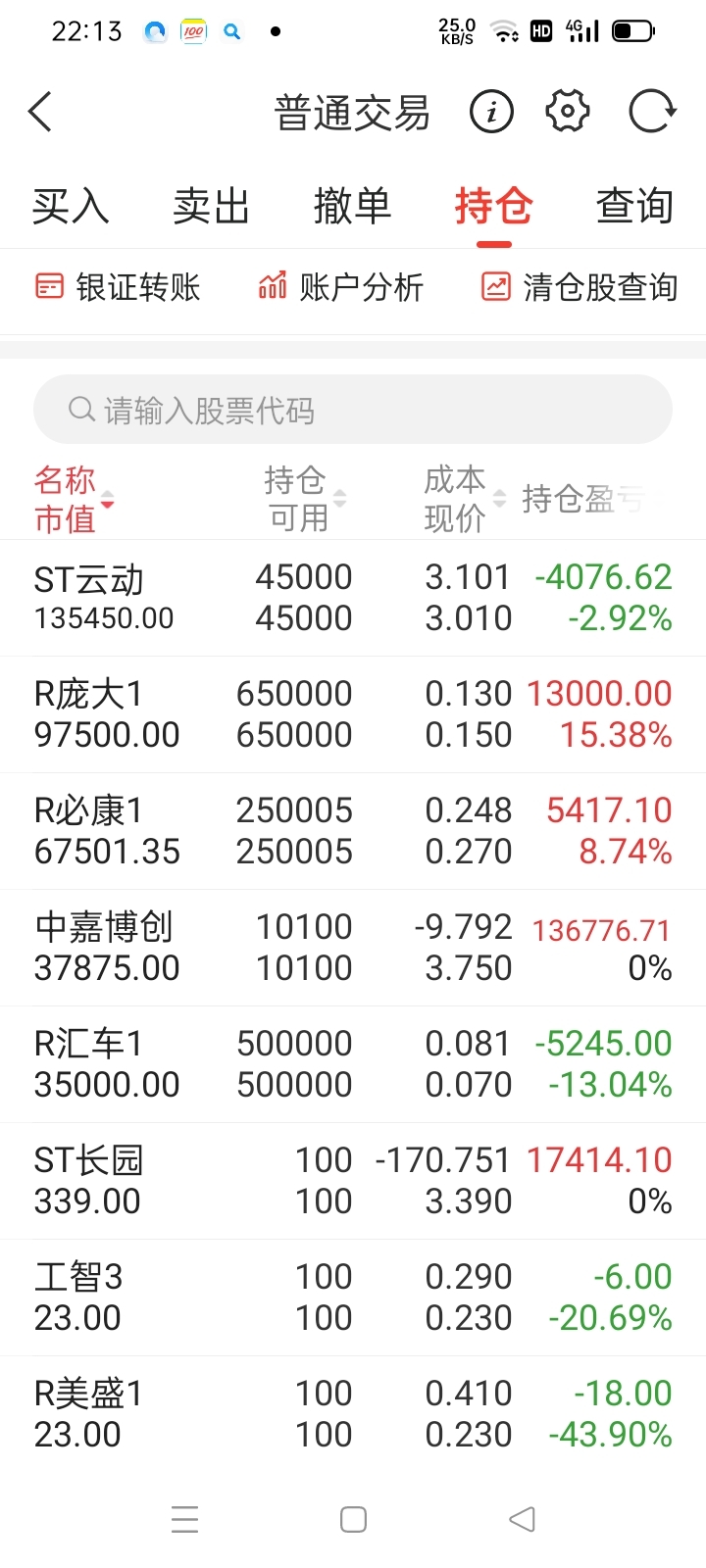Tap the stock code search field

[353, 410]
